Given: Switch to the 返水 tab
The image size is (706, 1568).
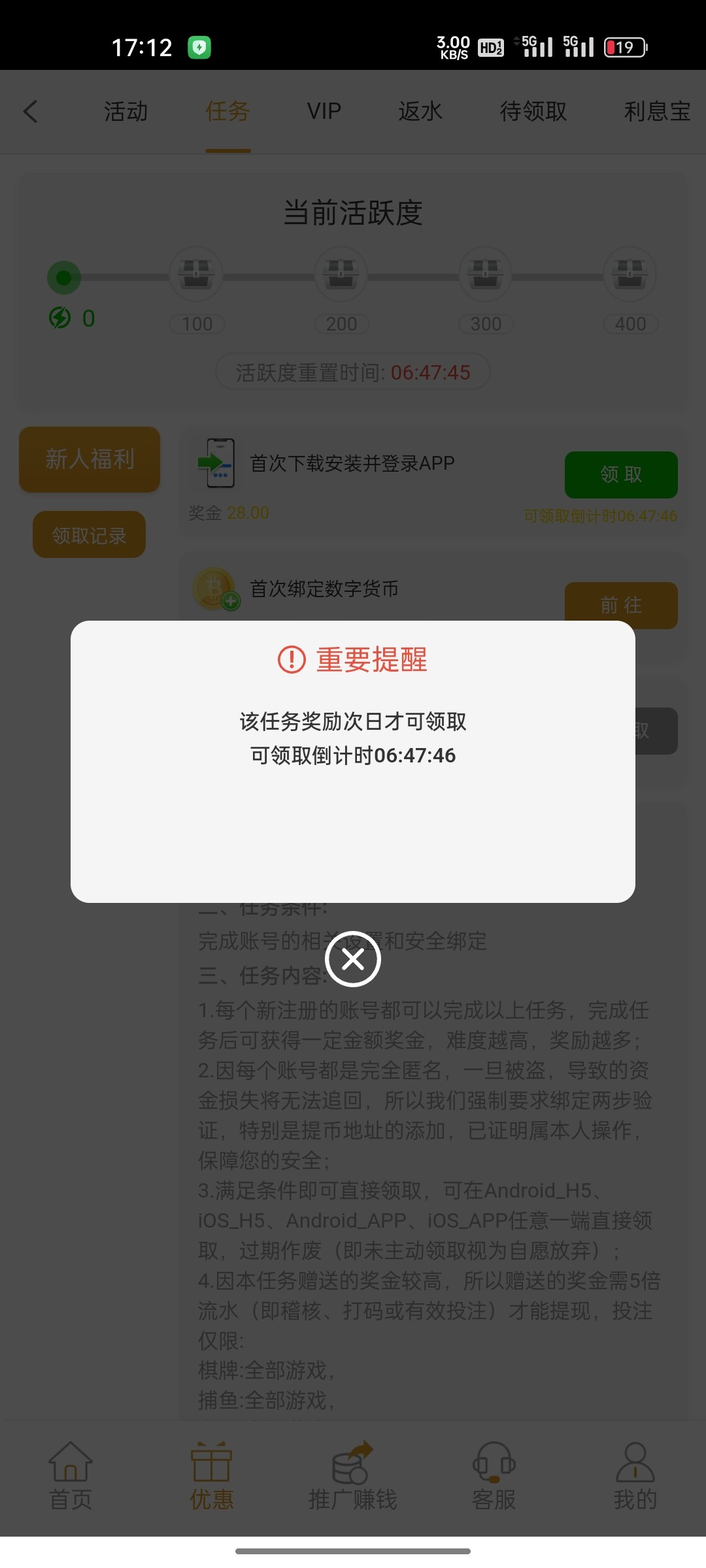Looking at the screenshot, I should click(x=420, y=111).
